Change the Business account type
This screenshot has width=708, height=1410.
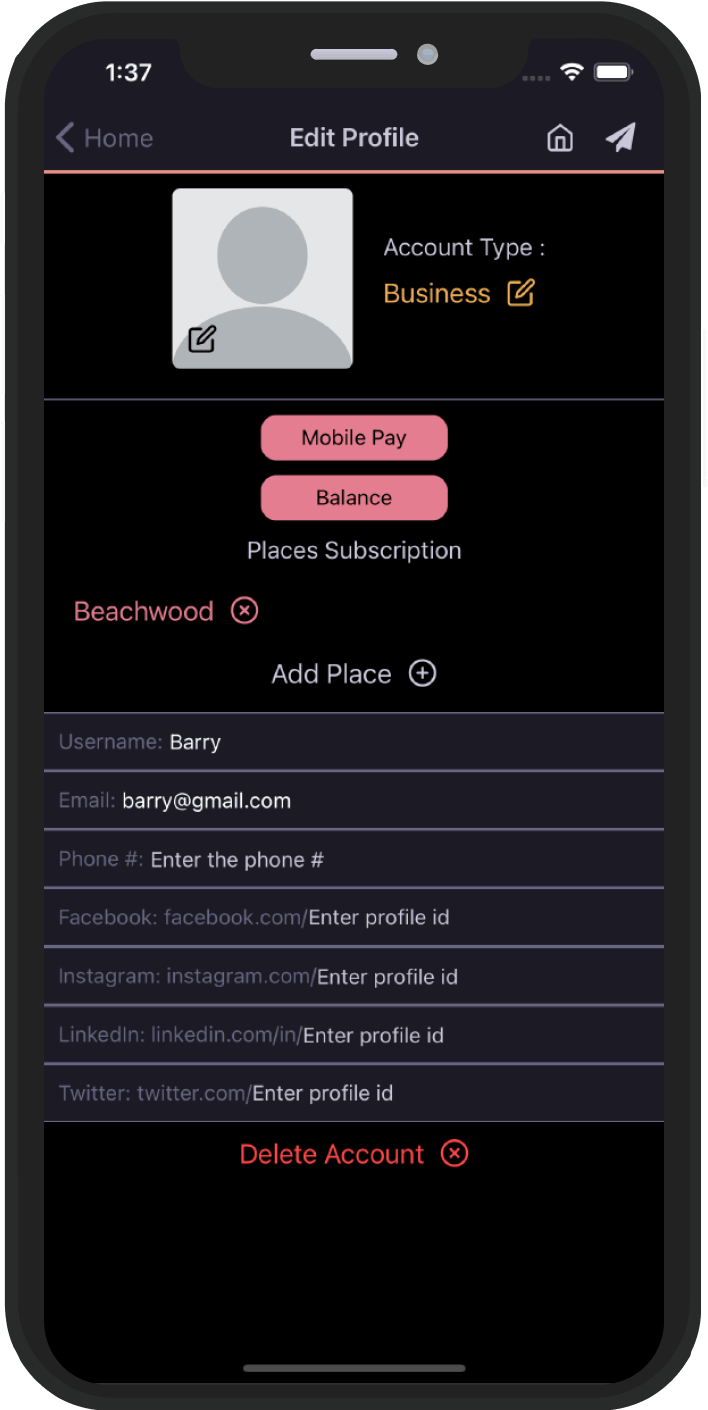coord(521,293)
